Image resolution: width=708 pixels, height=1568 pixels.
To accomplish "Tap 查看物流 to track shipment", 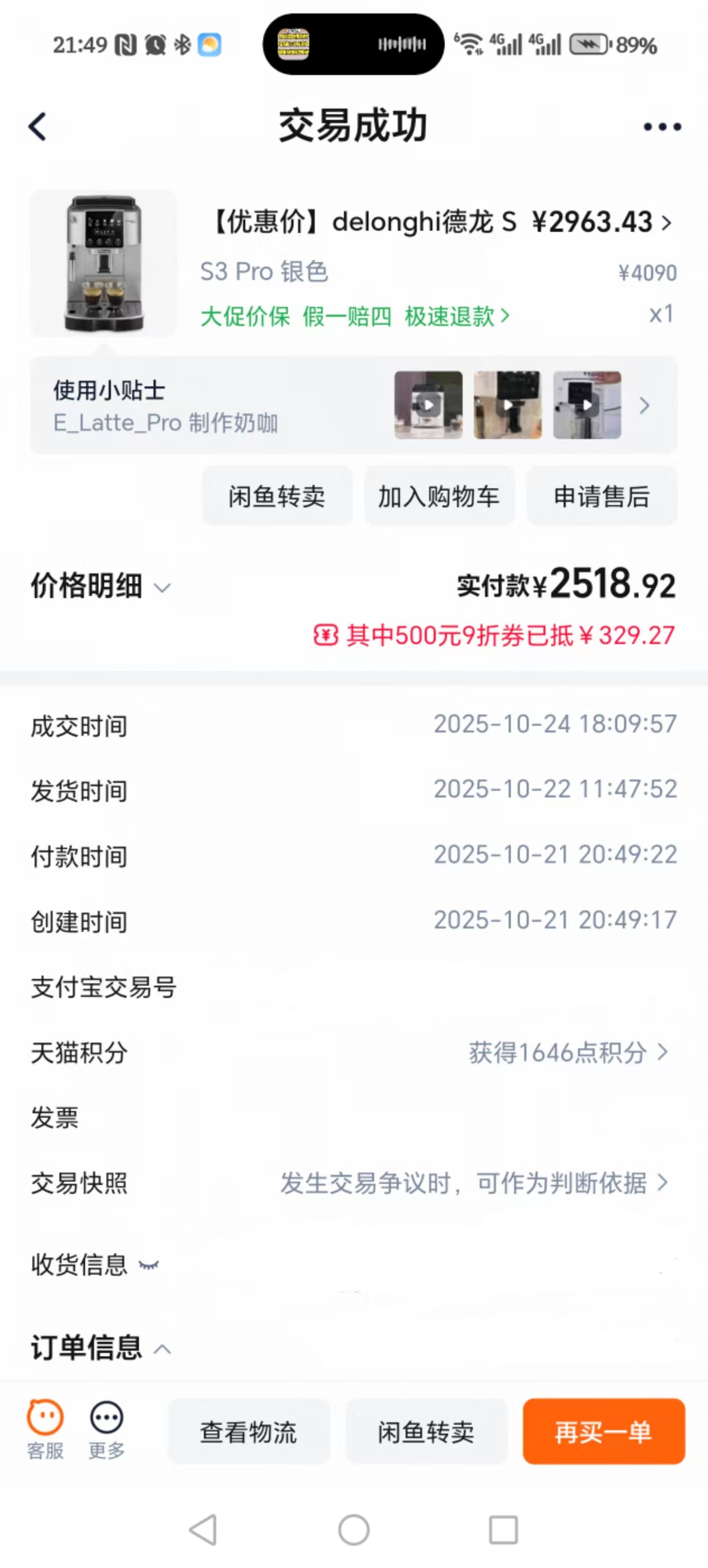I will (x=248, y=1432).
